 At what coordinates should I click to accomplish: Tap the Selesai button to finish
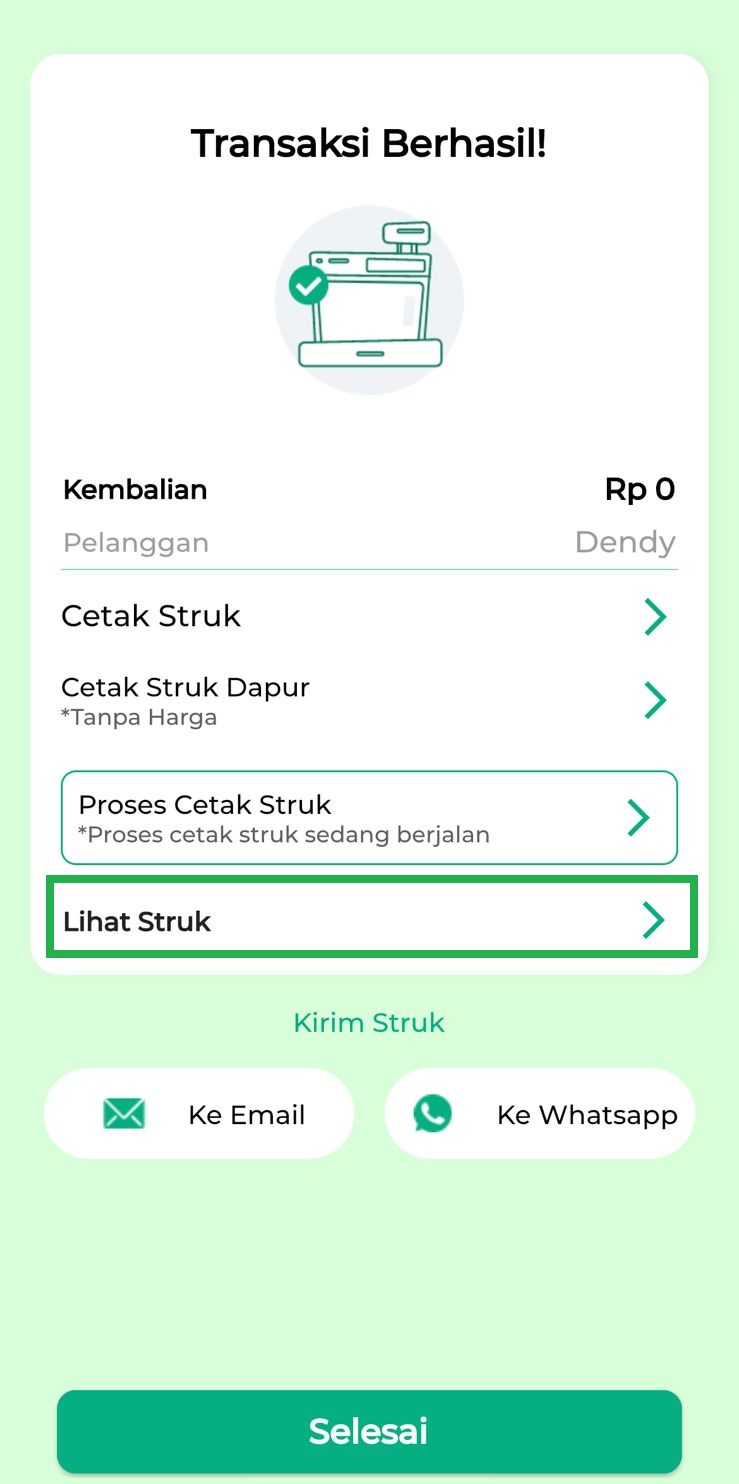coord(368,1431)
